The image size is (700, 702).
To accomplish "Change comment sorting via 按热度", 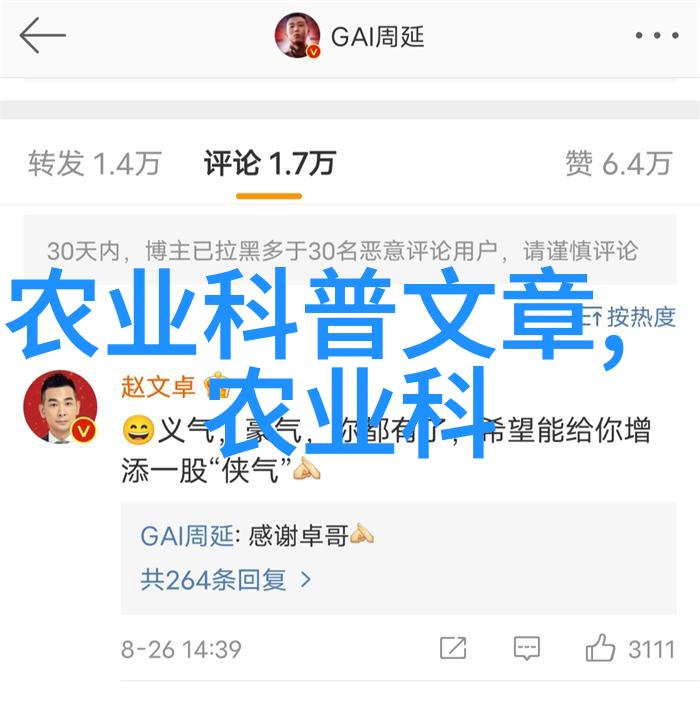I will pyautogui.click(x=635, y=318).
